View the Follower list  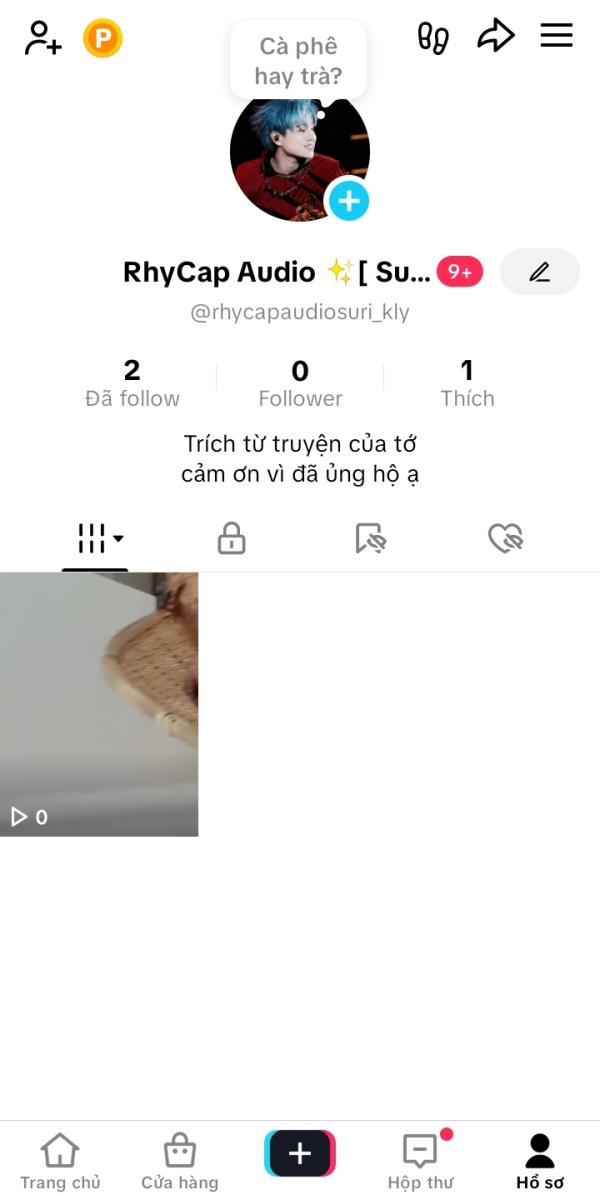pos(300,384)
